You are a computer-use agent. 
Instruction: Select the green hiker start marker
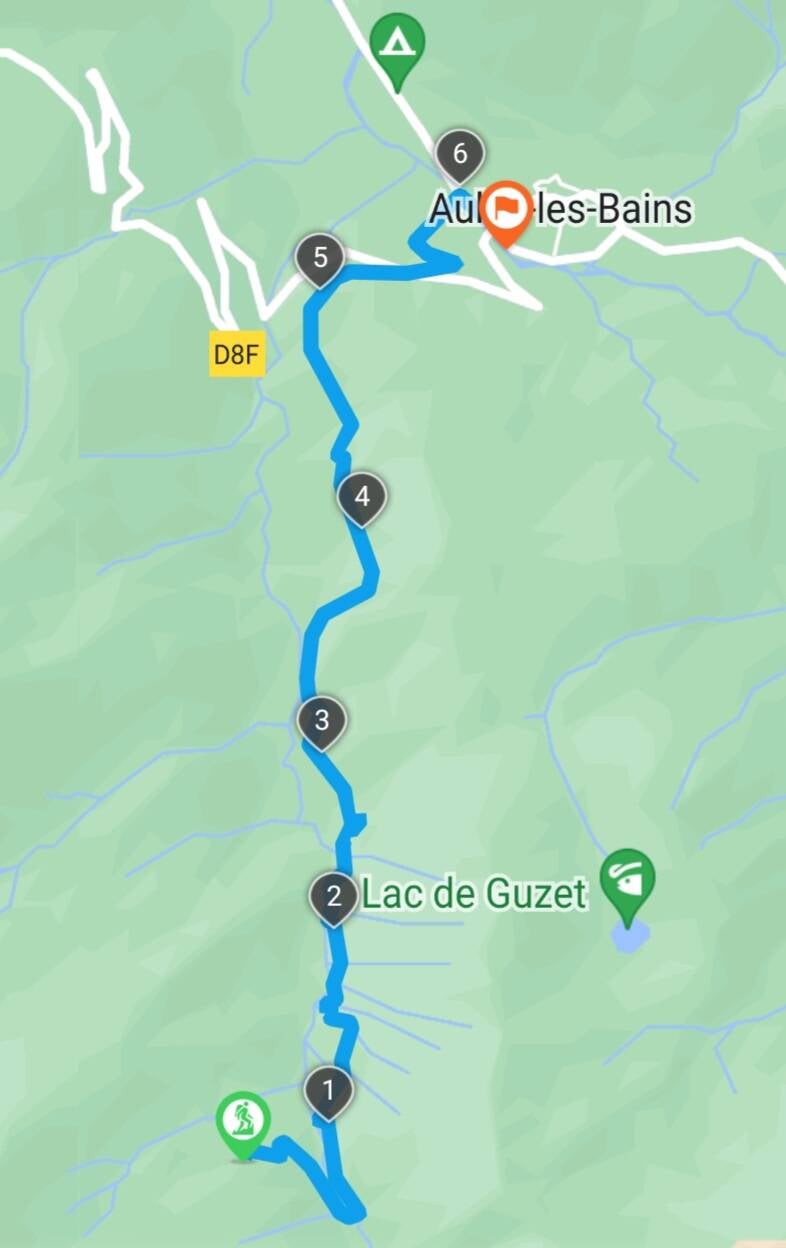point(243,1121)
